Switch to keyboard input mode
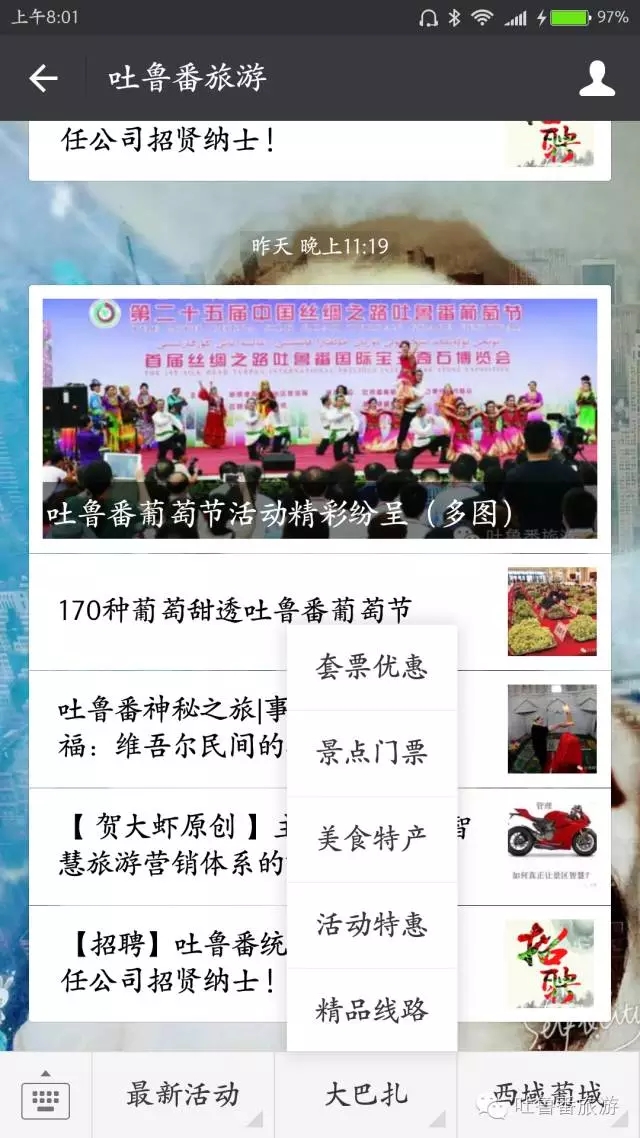 45,1096
